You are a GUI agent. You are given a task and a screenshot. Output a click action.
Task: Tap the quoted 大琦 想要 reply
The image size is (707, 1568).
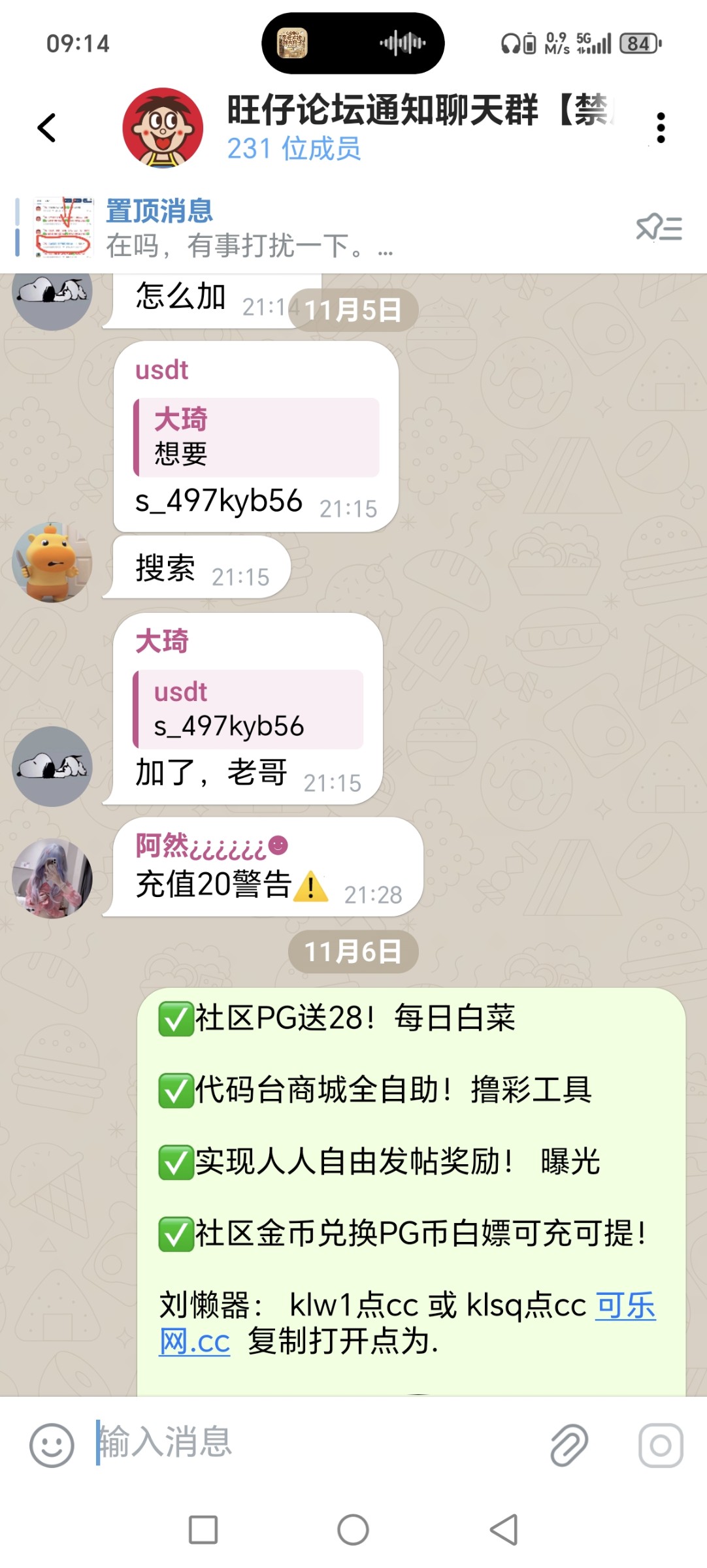coord(257,437)
